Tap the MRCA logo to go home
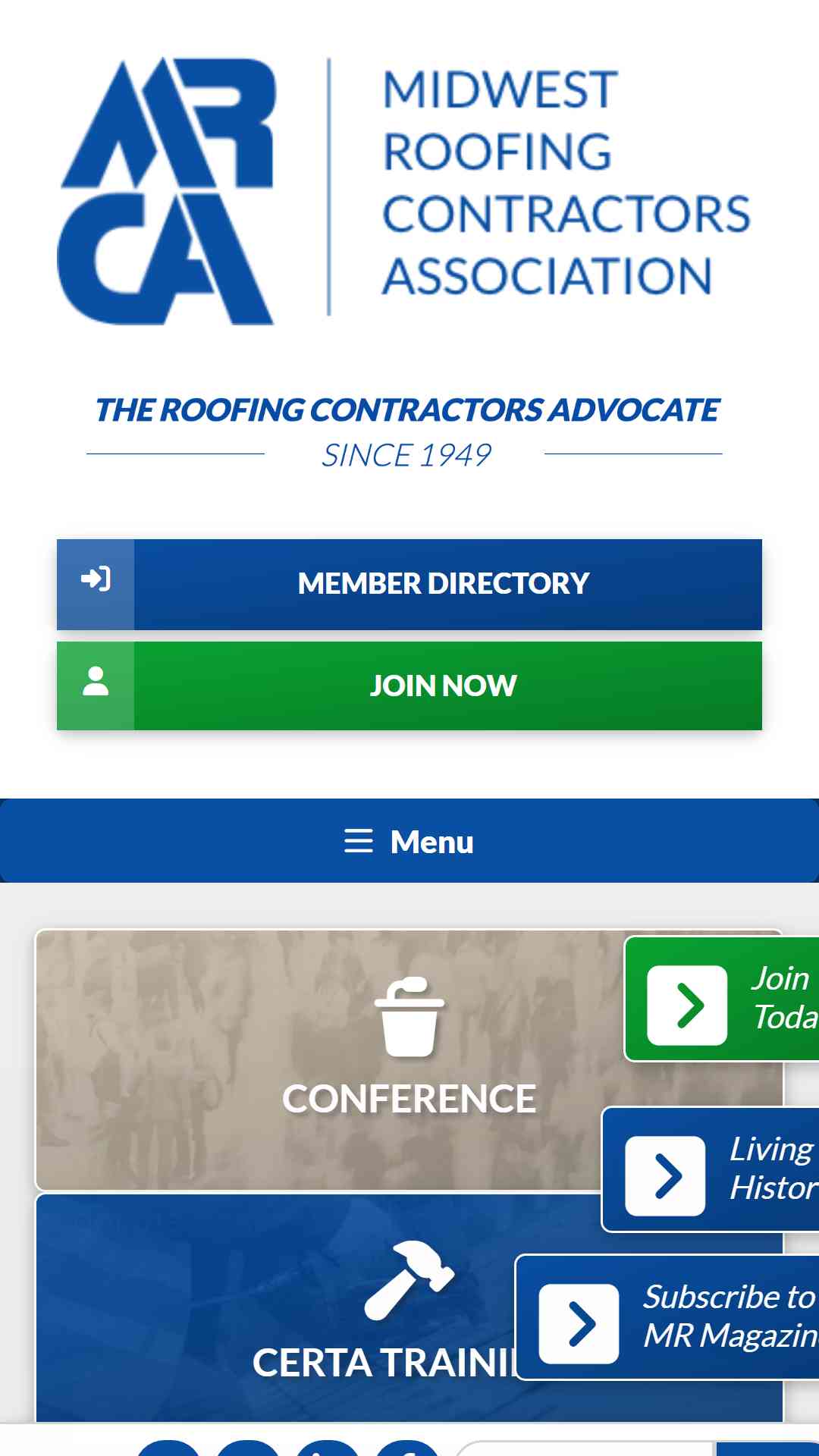This screenshot has width=819, height=1456. [x=402, y=190]
